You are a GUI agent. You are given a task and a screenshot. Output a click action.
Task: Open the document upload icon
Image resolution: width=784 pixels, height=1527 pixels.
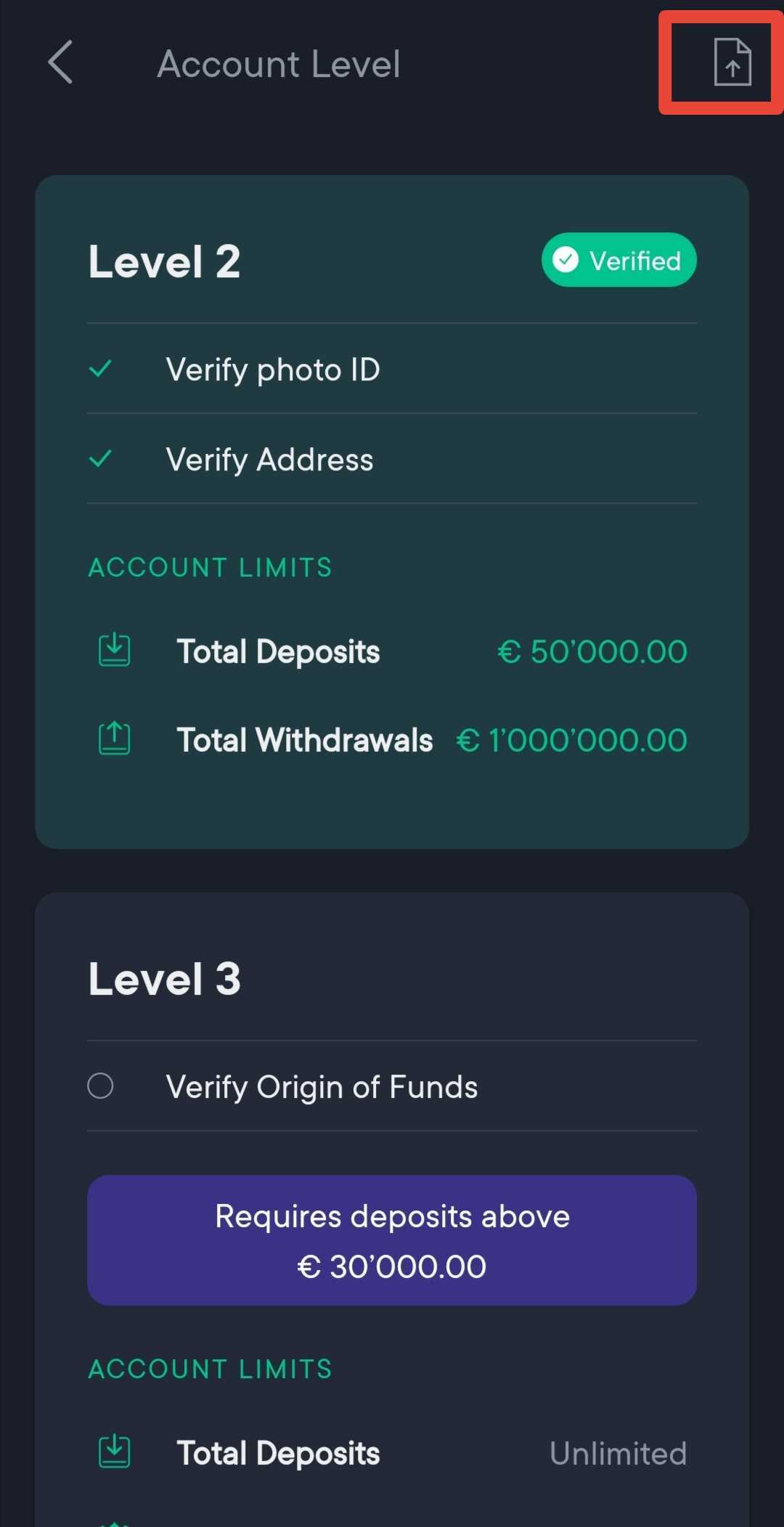coord(732,62)
